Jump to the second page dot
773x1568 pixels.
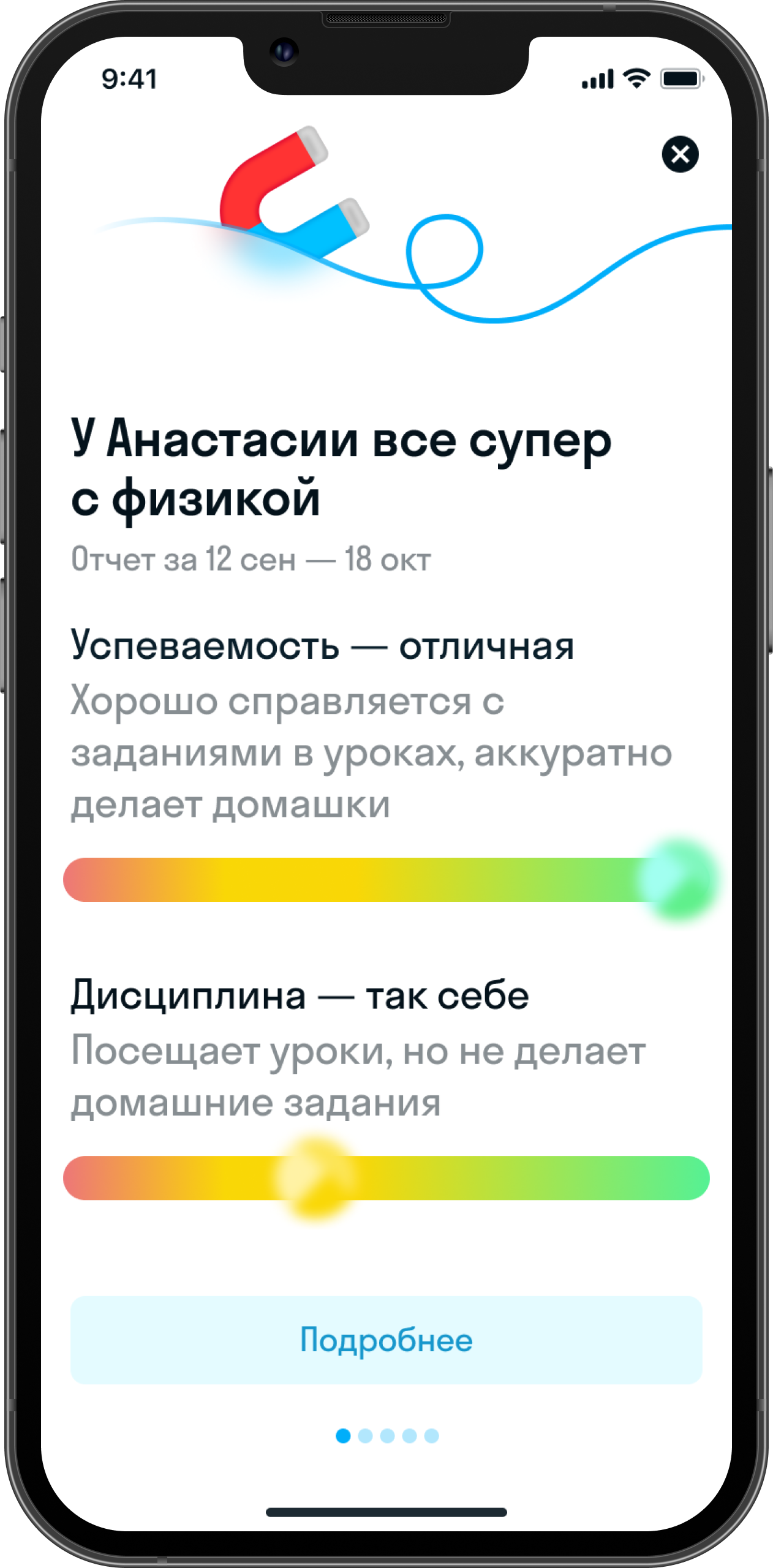point(365,1436)
